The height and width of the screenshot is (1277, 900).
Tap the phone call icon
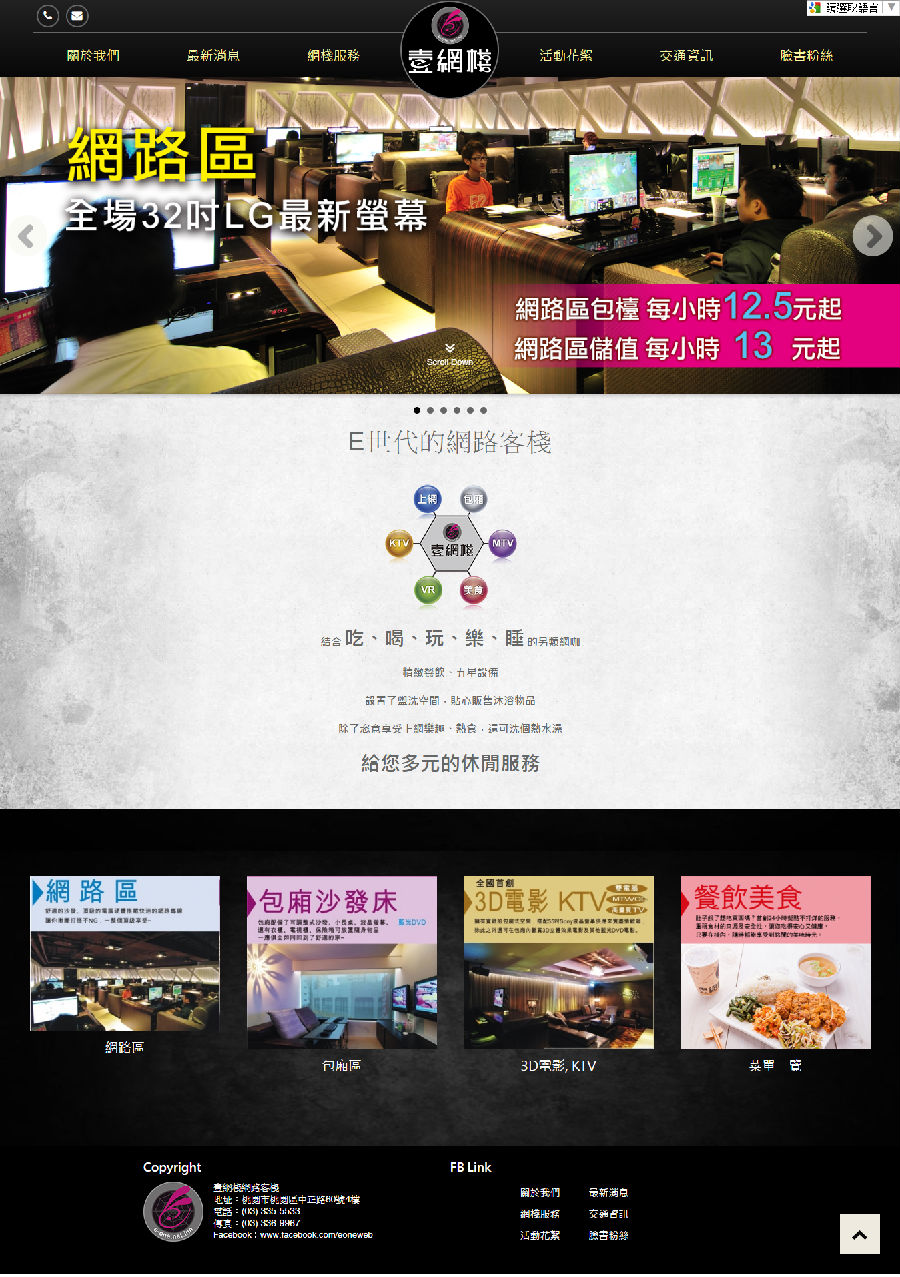[x=47, y=16]
